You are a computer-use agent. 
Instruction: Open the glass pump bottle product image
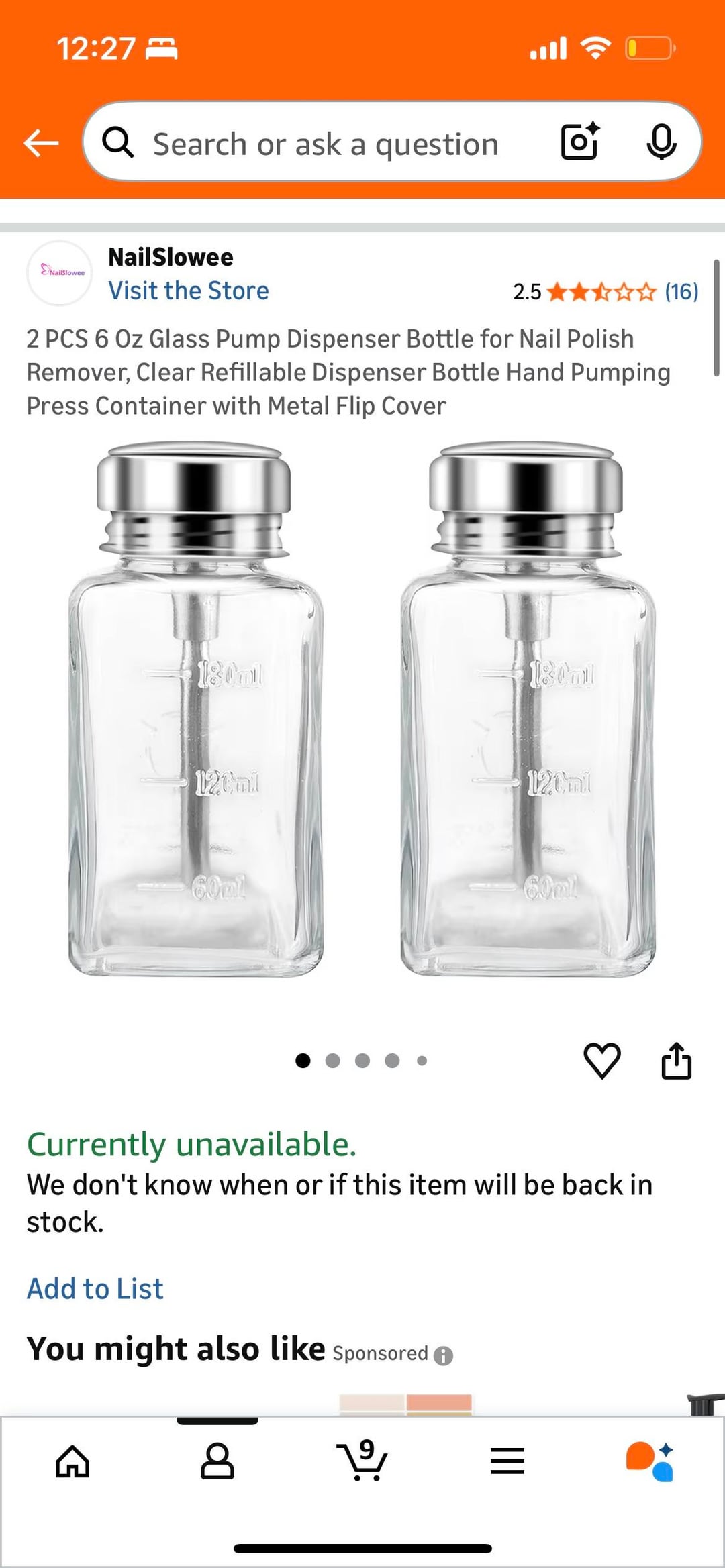(362, 708)
